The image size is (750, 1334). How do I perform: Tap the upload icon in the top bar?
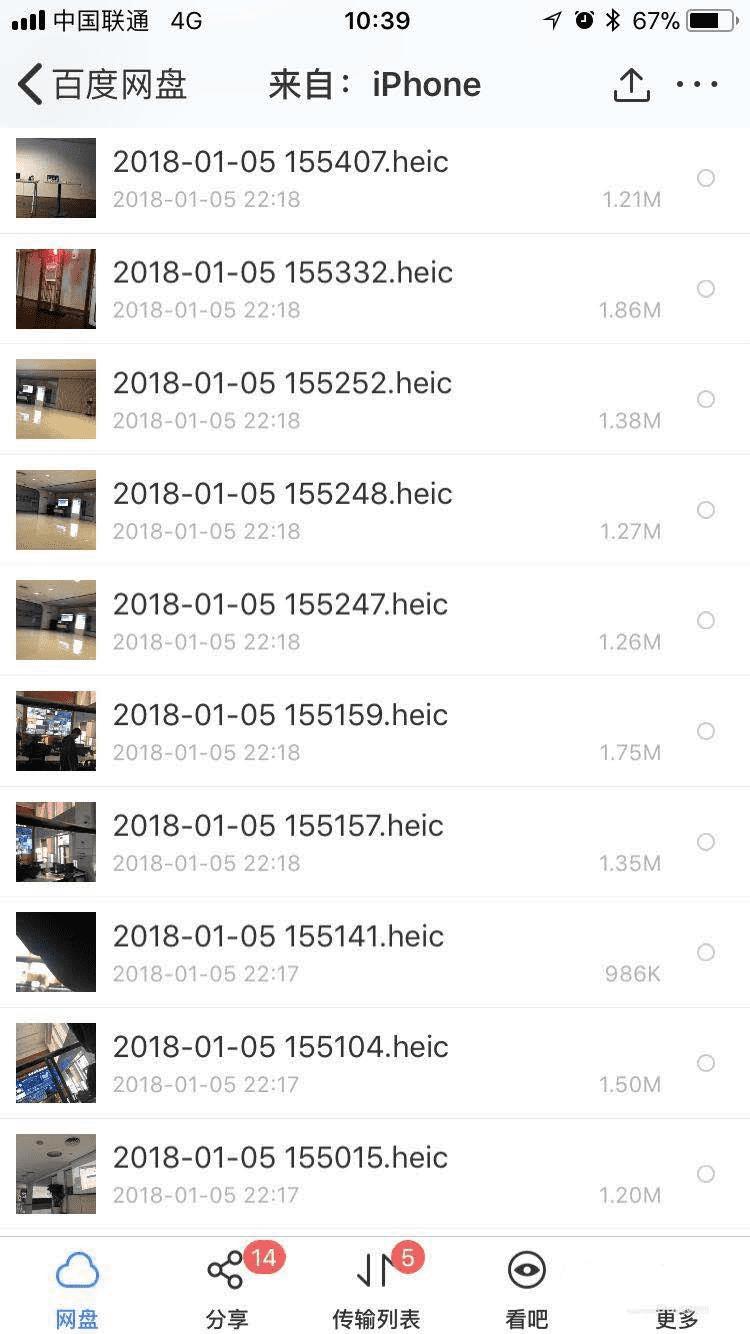(631, 85)
